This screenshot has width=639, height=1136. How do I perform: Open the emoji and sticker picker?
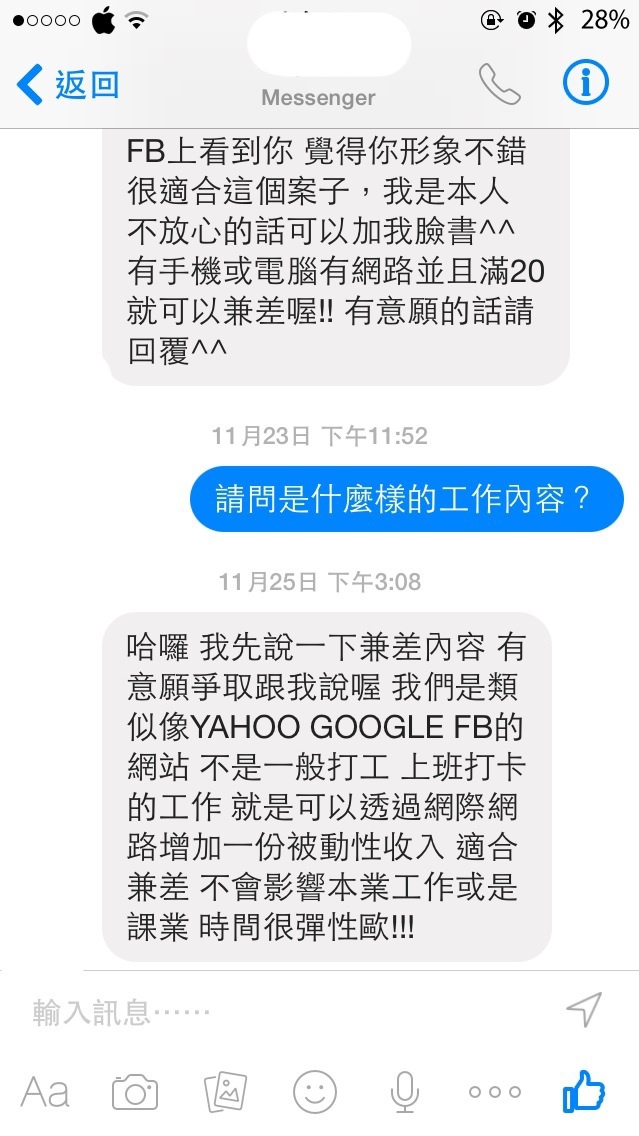pyautogui.click(x=314, y=1092)
